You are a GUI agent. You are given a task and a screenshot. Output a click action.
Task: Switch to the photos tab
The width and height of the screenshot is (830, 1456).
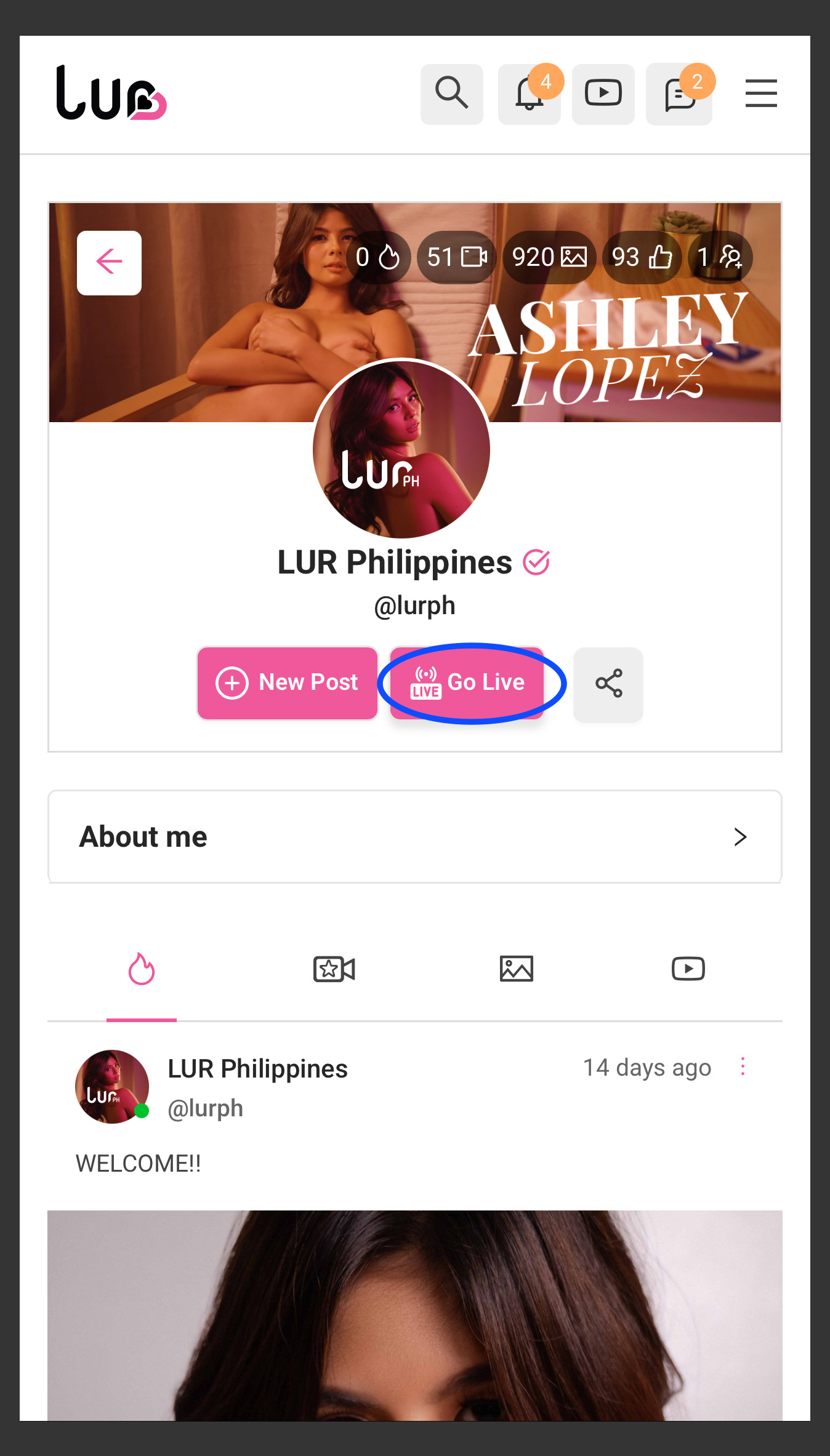pyautogui.click(x=516, y=969)
